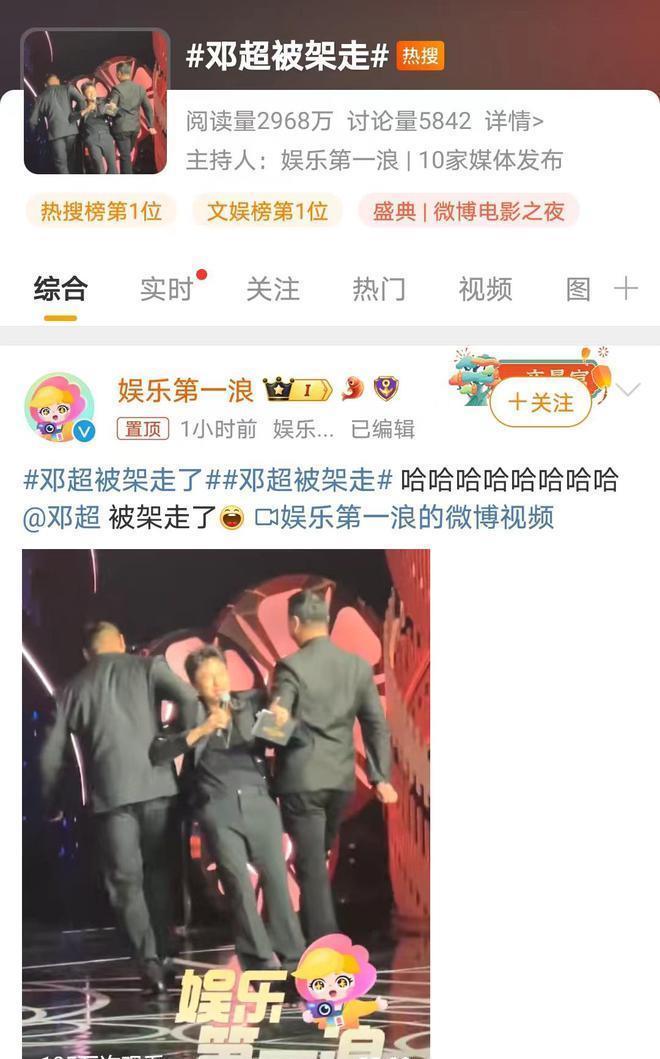Open 娱乐第一浪 profile avatar
This screenshot has height=1059, width=660.
[59, 408]
